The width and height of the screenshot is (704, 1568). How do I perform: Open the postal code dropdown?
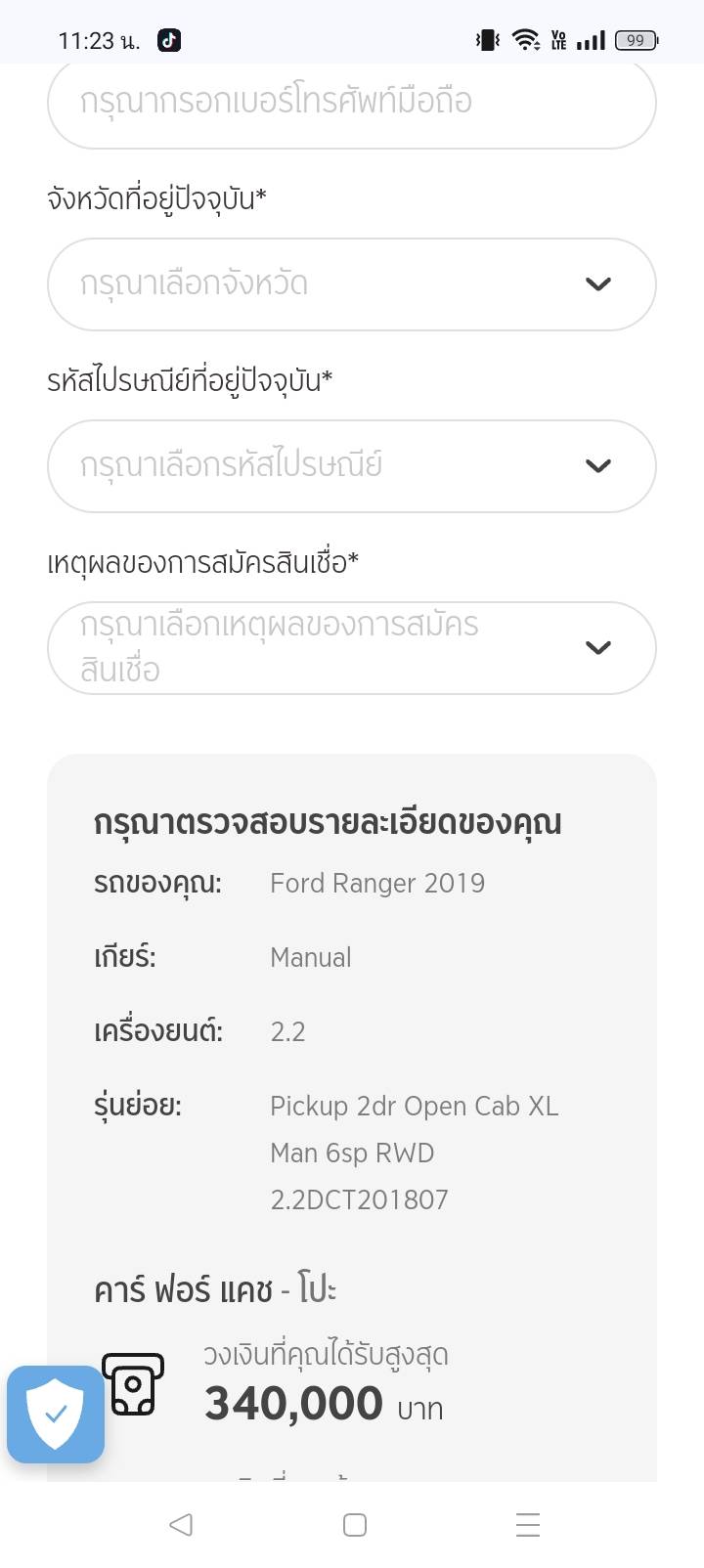(x=351, y=466)
